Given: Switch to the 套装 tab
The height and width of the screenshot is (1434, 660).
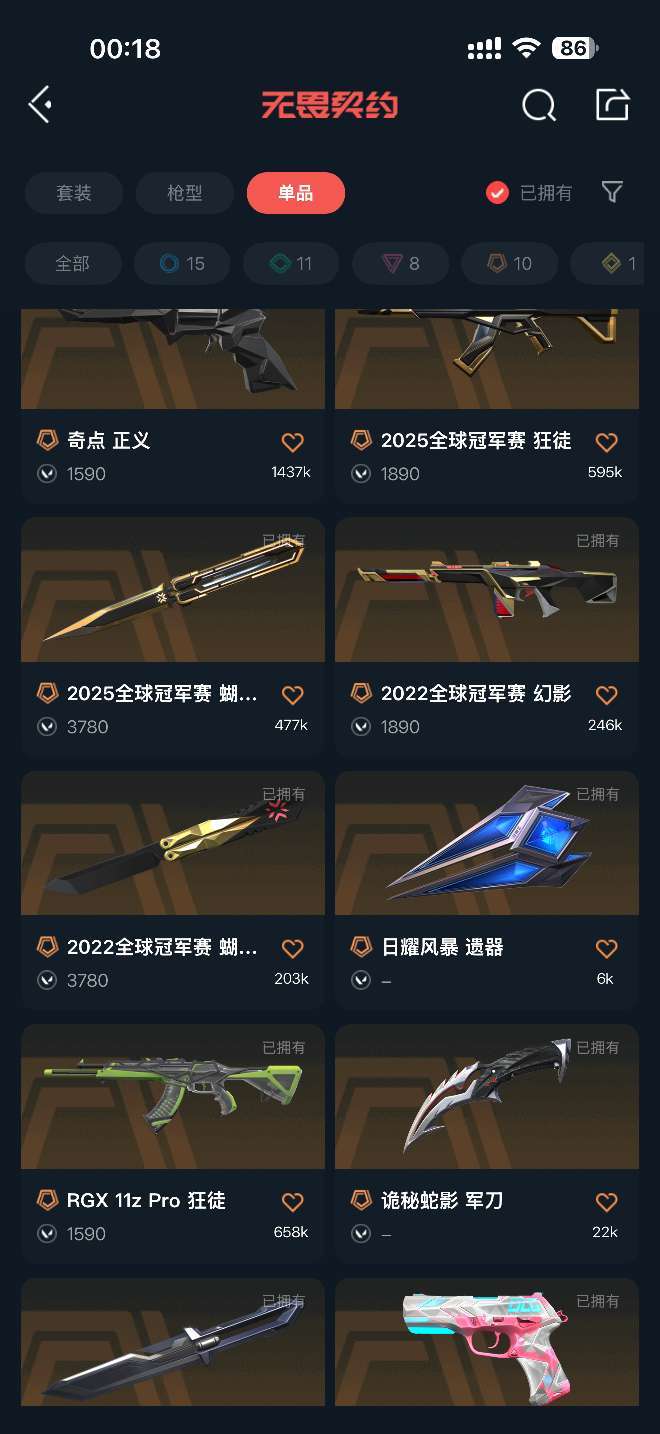Looking at the screenshot, I should click(74, 193).
